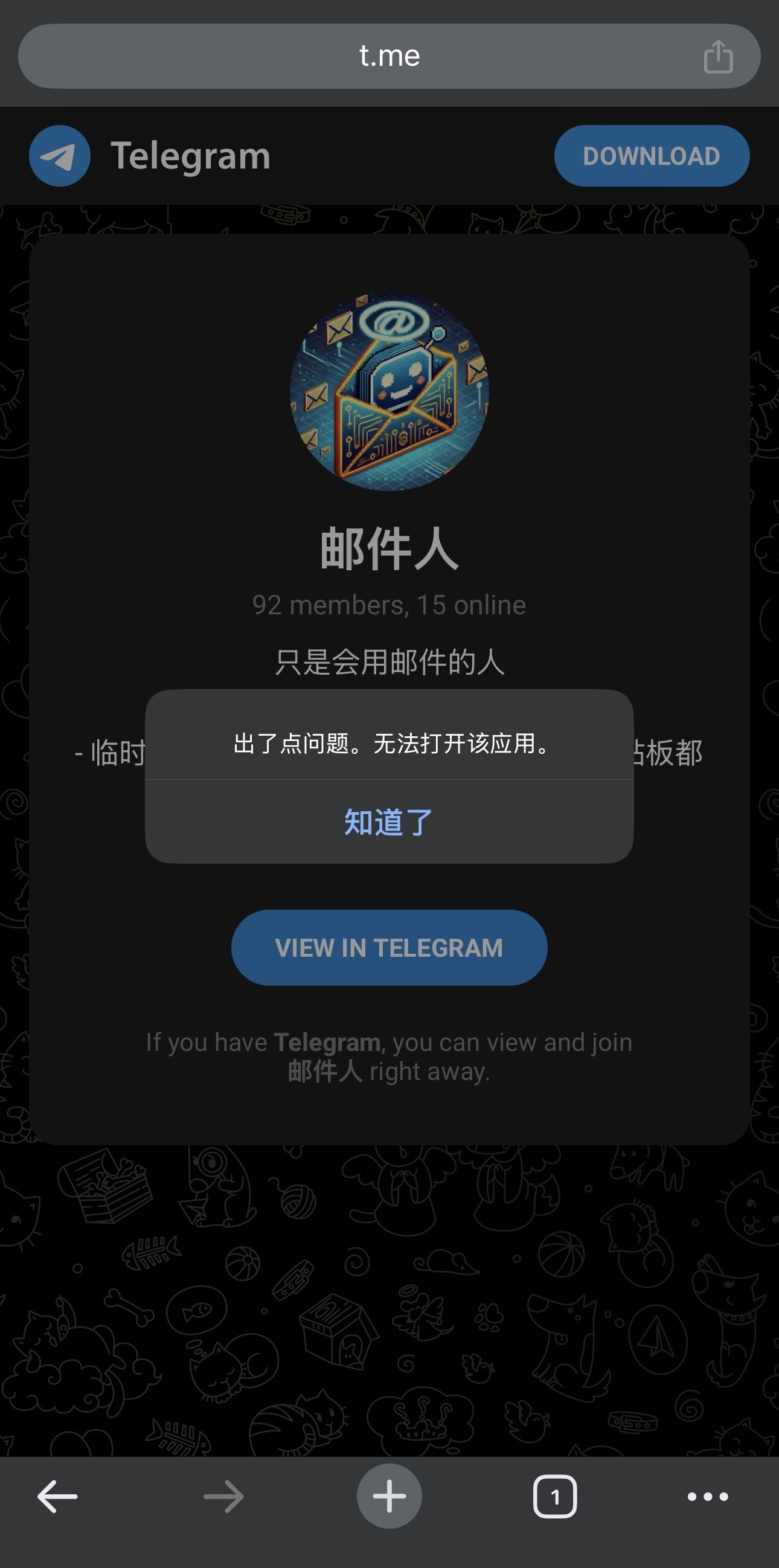The image size is (779, 1568).
Task: Open a new browser tab
Action: tap(389, 1496)
